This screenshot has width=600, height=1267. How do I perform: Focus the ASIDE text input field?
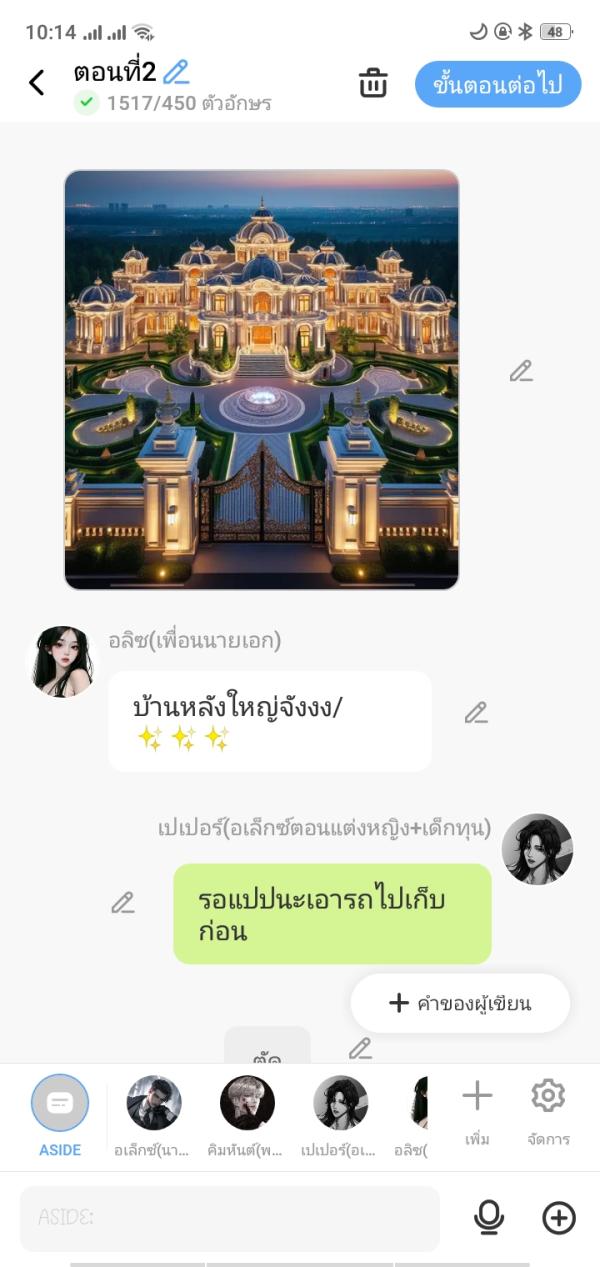pos(230,1218)
